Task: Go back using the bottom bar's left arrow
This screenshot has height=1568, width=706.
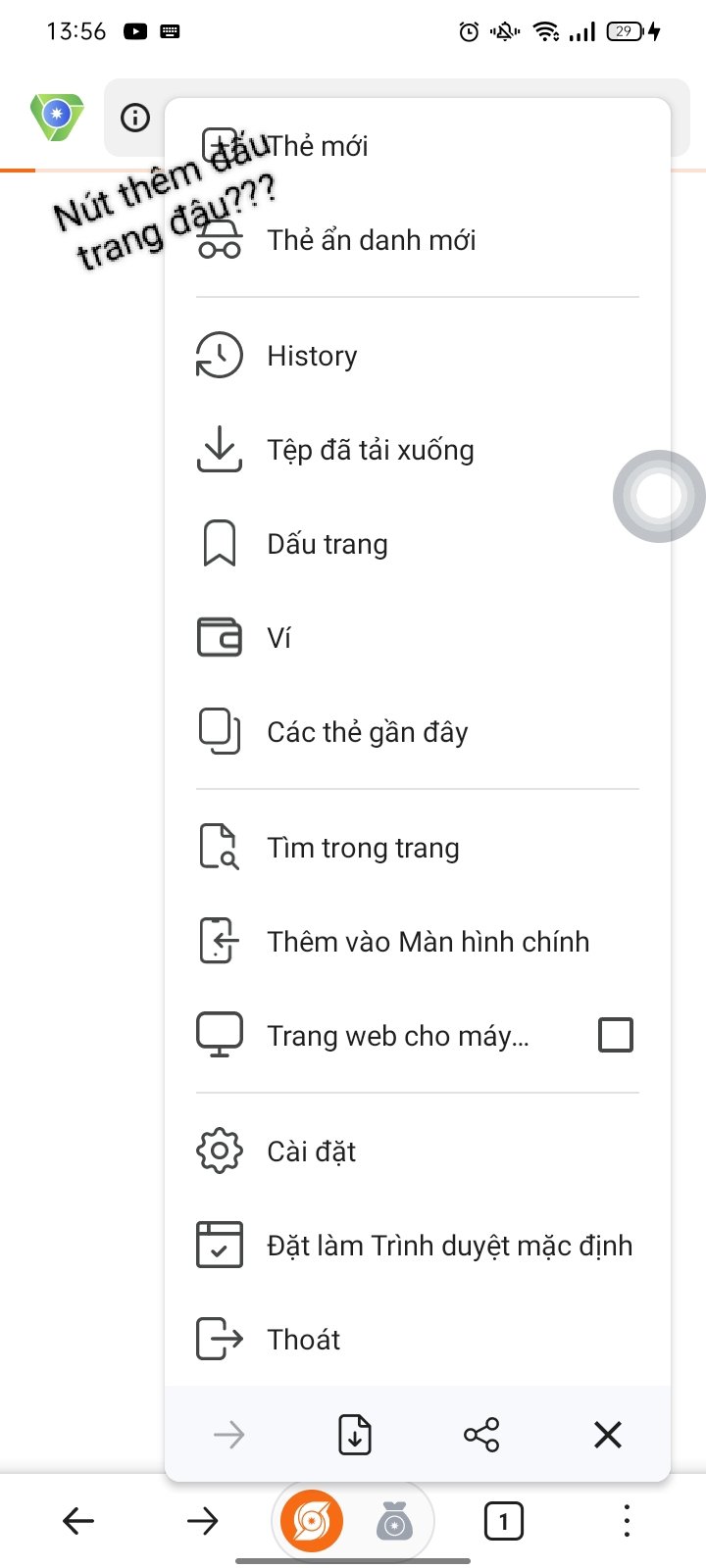Action: (78, 1521)
